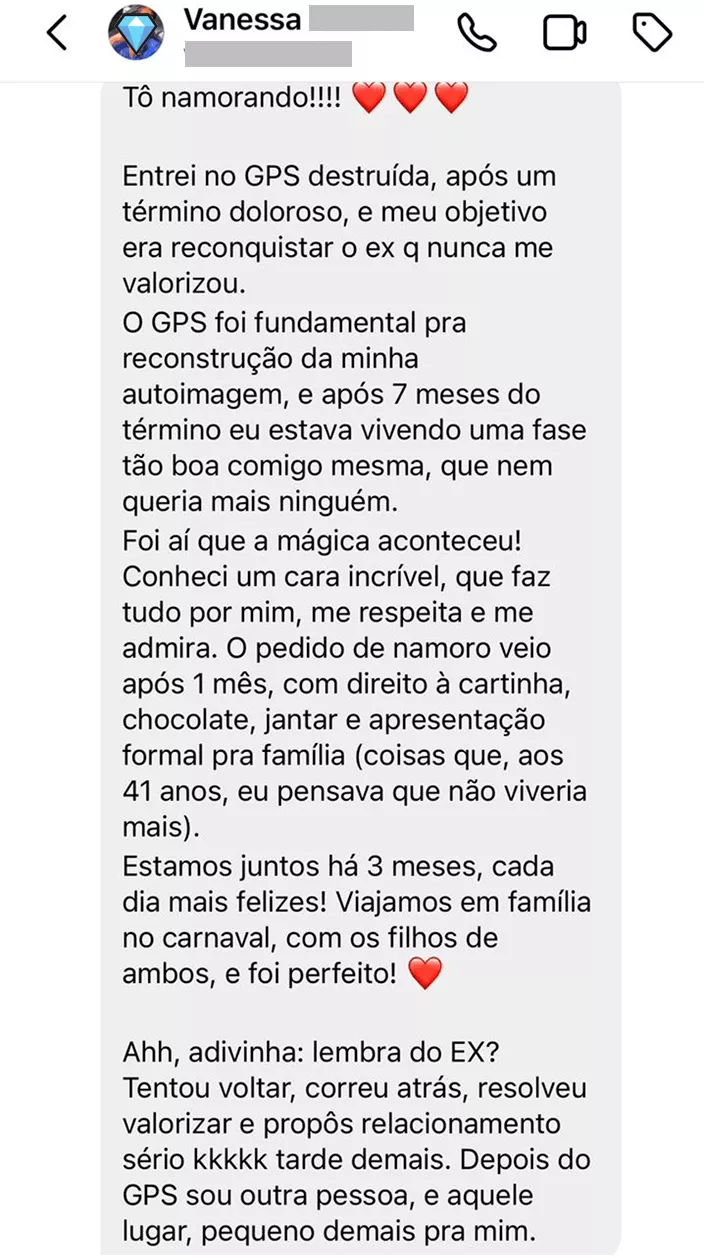Start a video call with Vanessa
Viewport: 704px width, 1258px height.
tap(565, 33)
